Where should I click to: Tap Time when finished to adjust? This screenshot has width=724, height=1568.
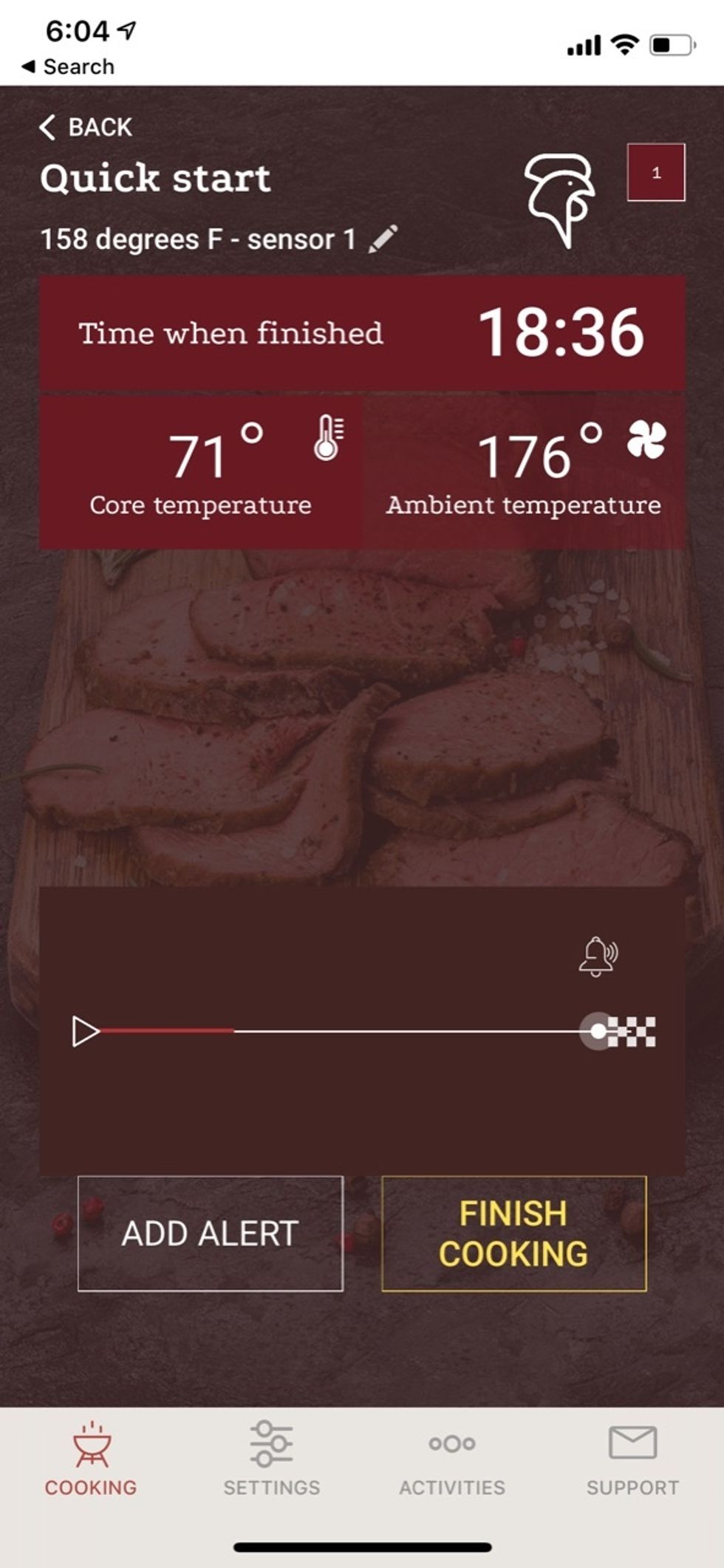[x=231, y=333]
